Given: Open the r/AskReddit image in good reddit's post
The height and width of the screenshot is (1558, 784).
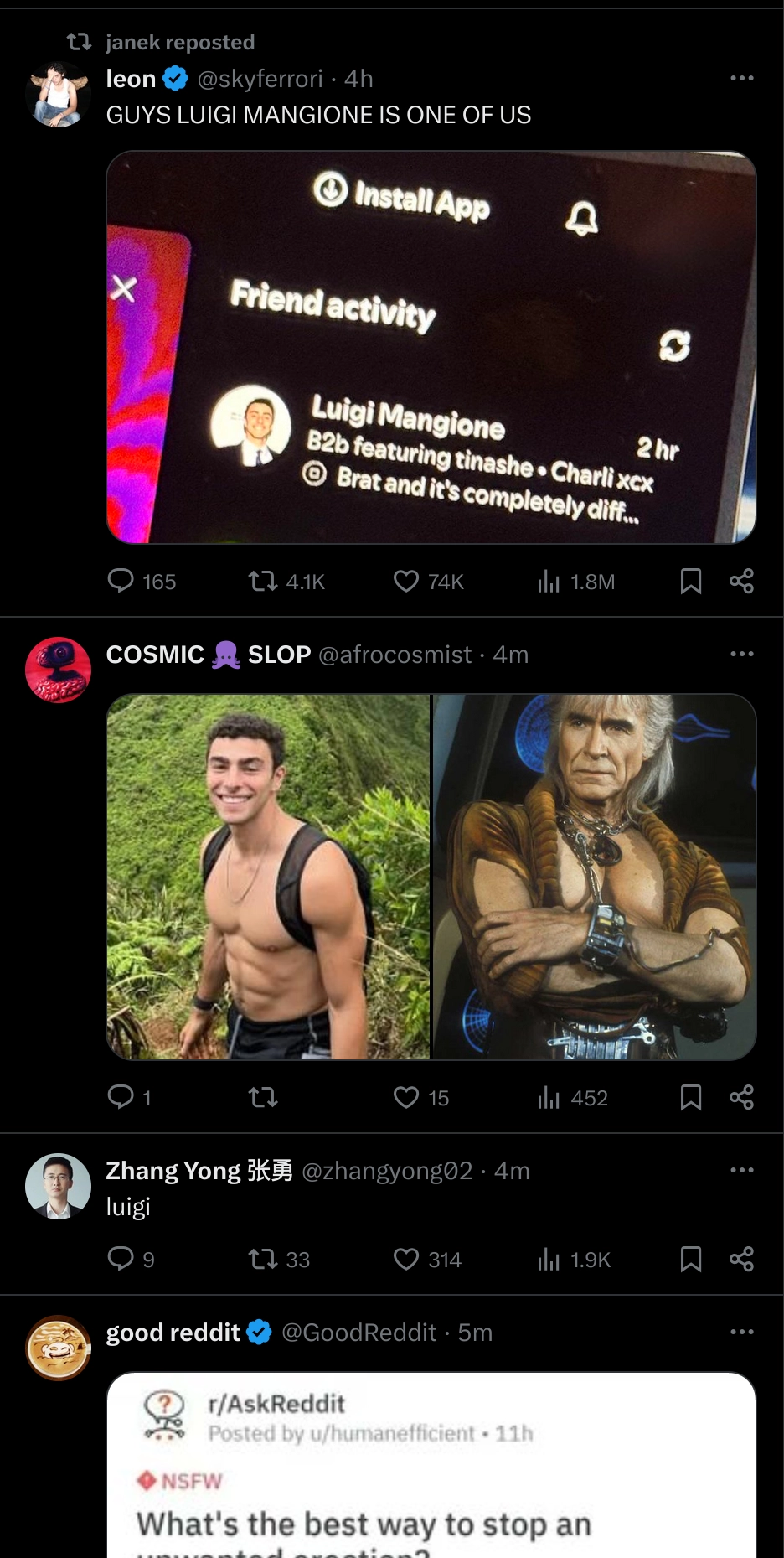Looking at the screenshot, I should [431, 1467].
